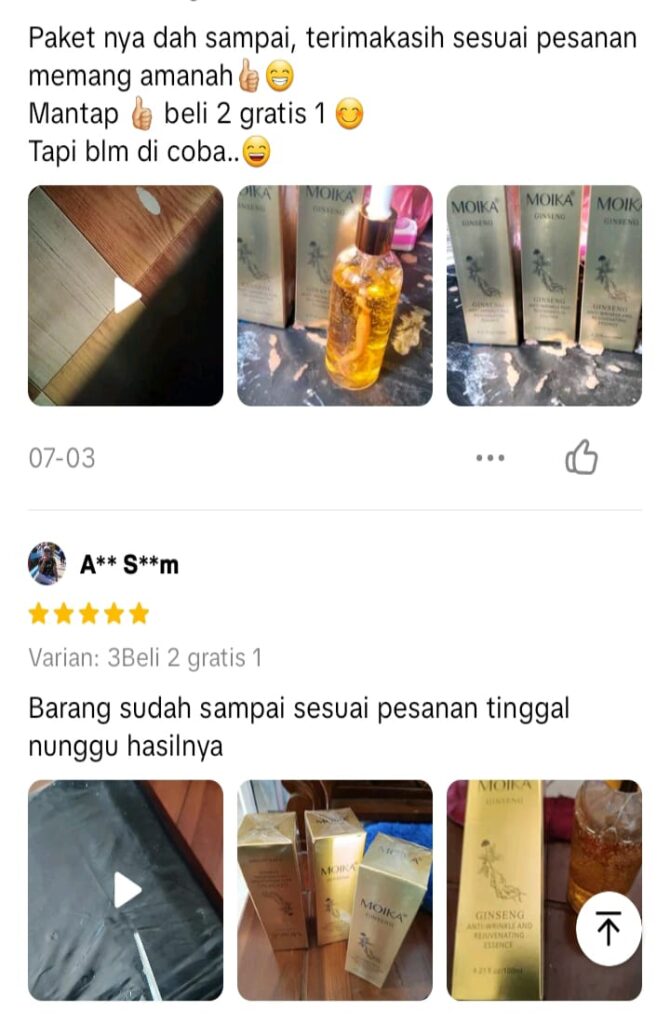Play the video in A** S**m's review
This screenshot has height=1024, width=670.
pos(126,890)
